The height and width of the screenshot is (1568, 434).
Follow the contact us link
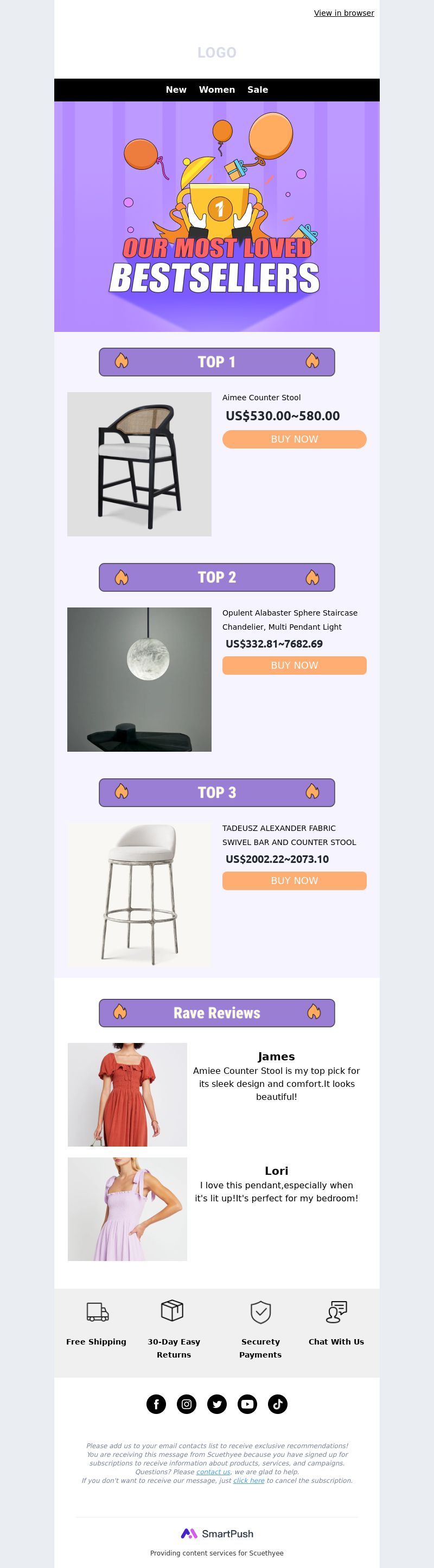(213, 1472)
